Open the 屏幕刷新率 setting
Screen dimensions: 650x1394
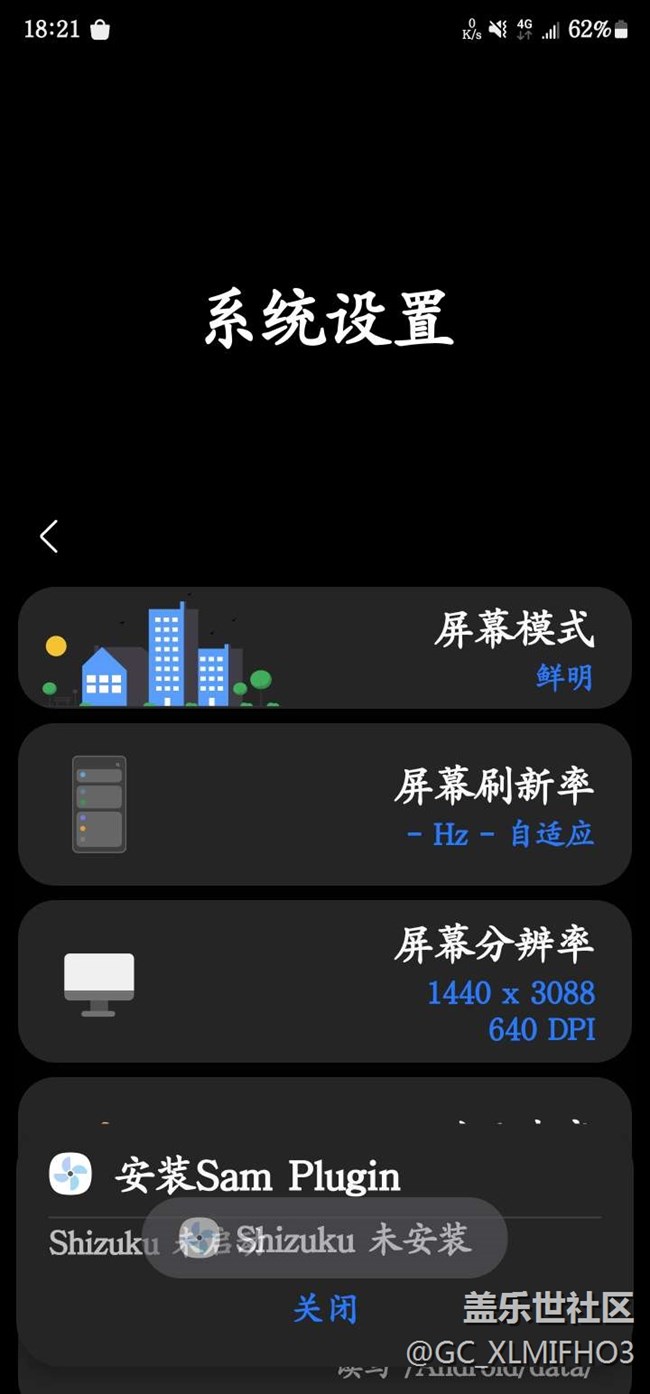point(325,804)
